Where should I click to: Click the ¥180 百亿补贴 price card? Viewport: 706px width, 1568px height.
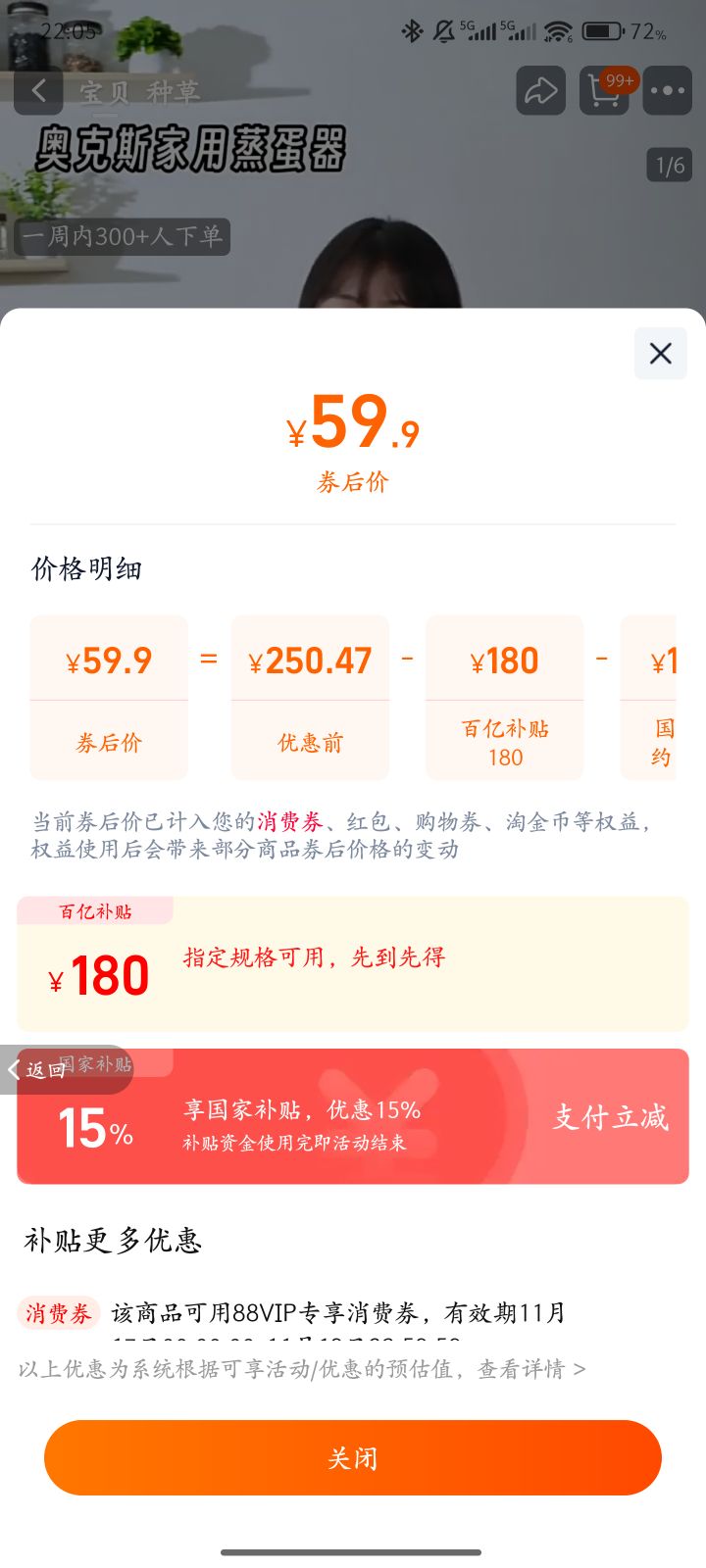pos(504,698)
